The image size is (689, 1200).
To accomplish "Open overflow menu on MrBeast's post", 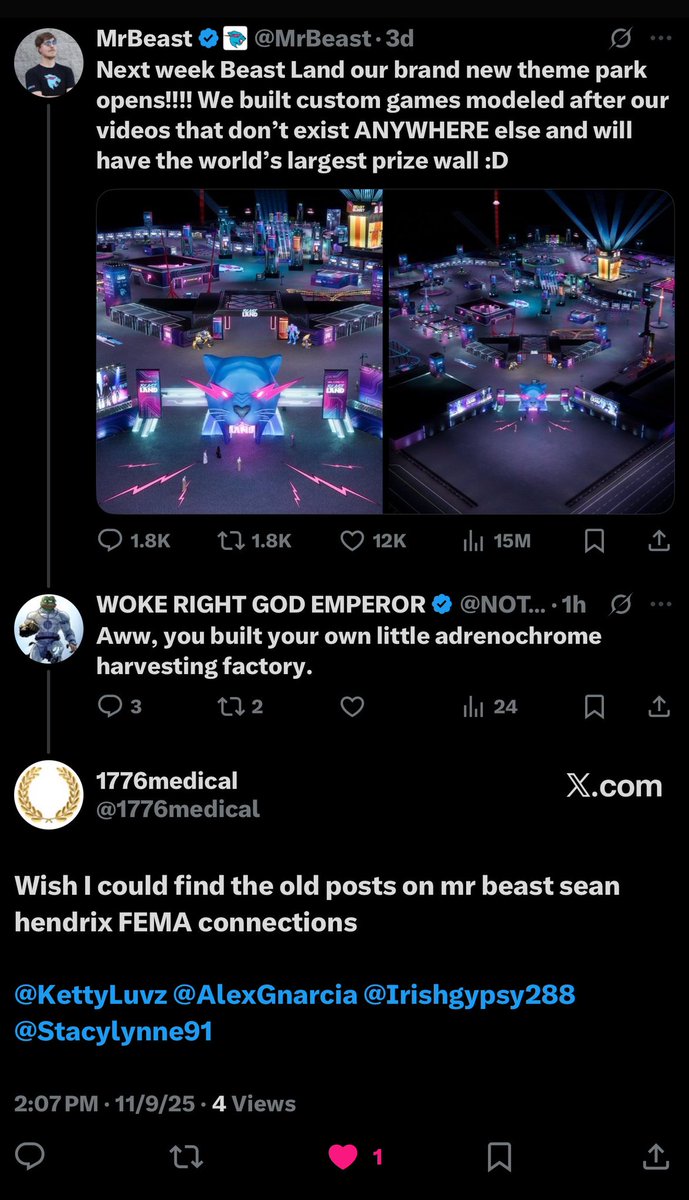I will coord(660,39).
